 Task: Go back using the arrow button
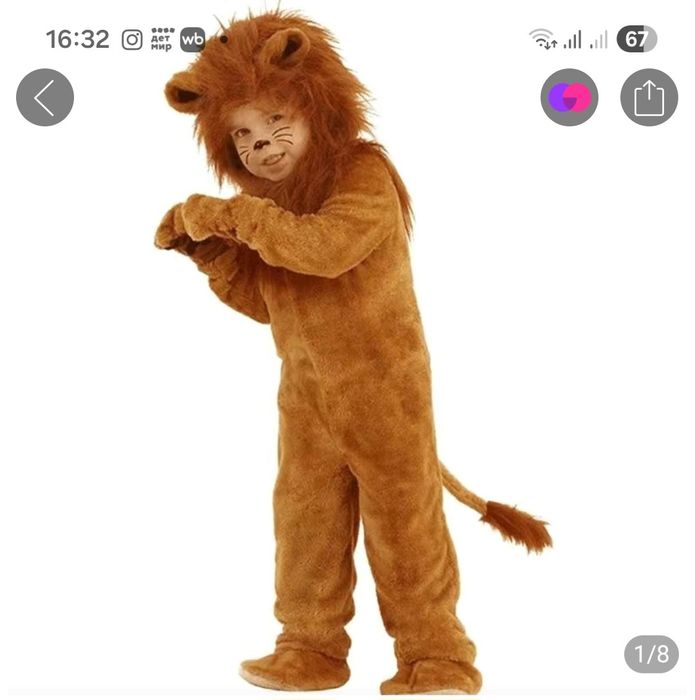click(45, 98)
